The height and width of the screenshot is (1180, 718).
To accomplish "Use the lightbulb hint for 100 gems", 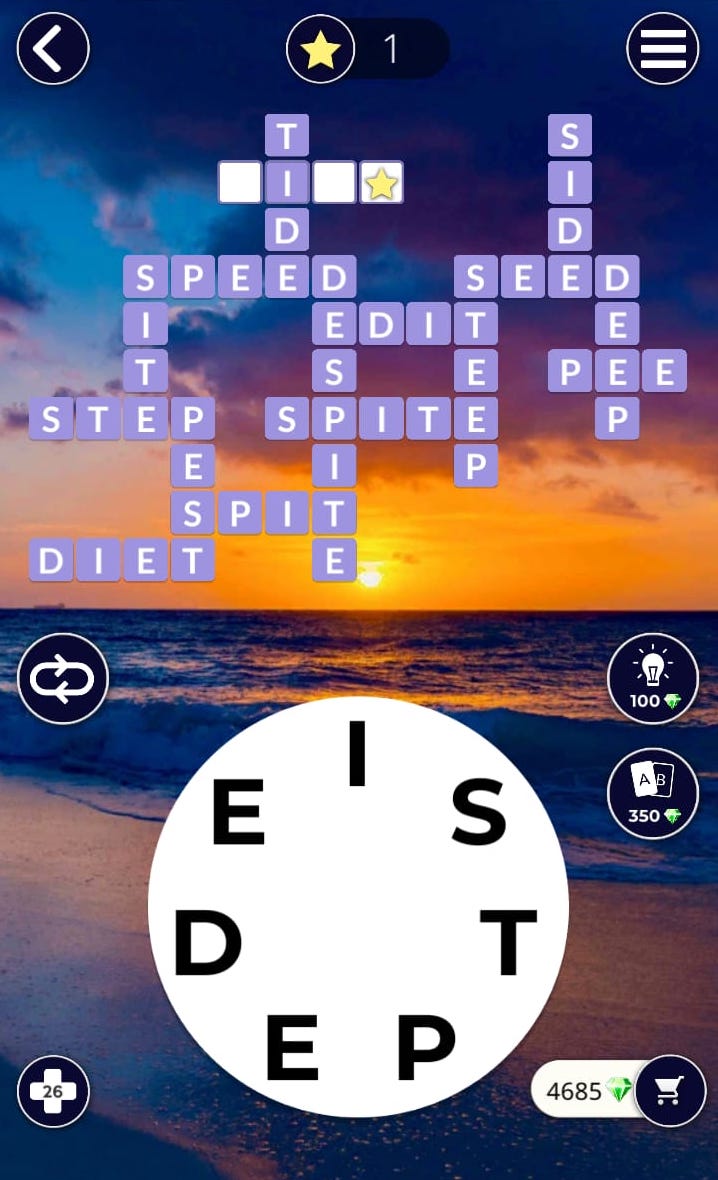I will [x=652, y=679].
